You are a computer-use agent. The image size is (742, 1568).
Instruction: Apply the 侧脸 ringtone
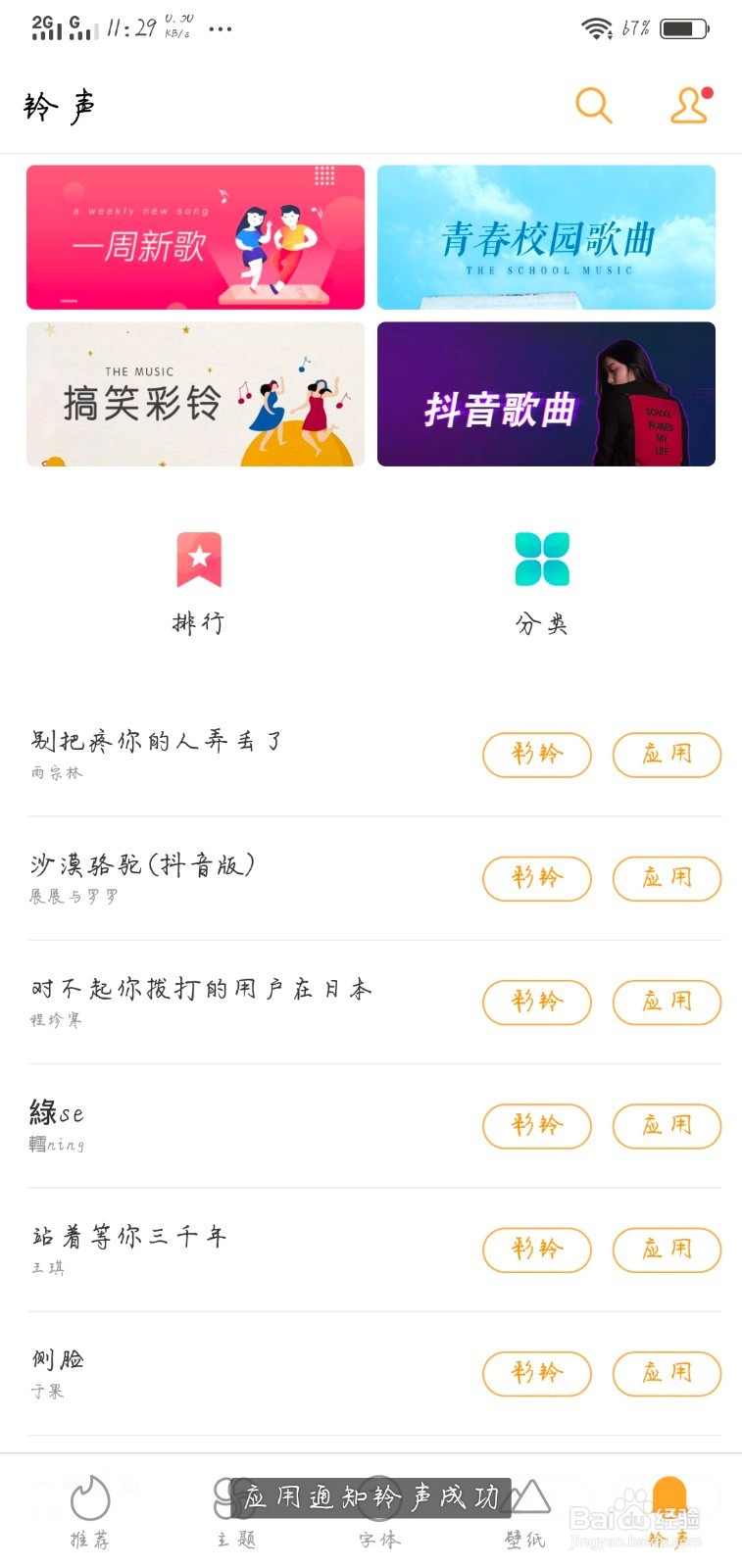667,1373
